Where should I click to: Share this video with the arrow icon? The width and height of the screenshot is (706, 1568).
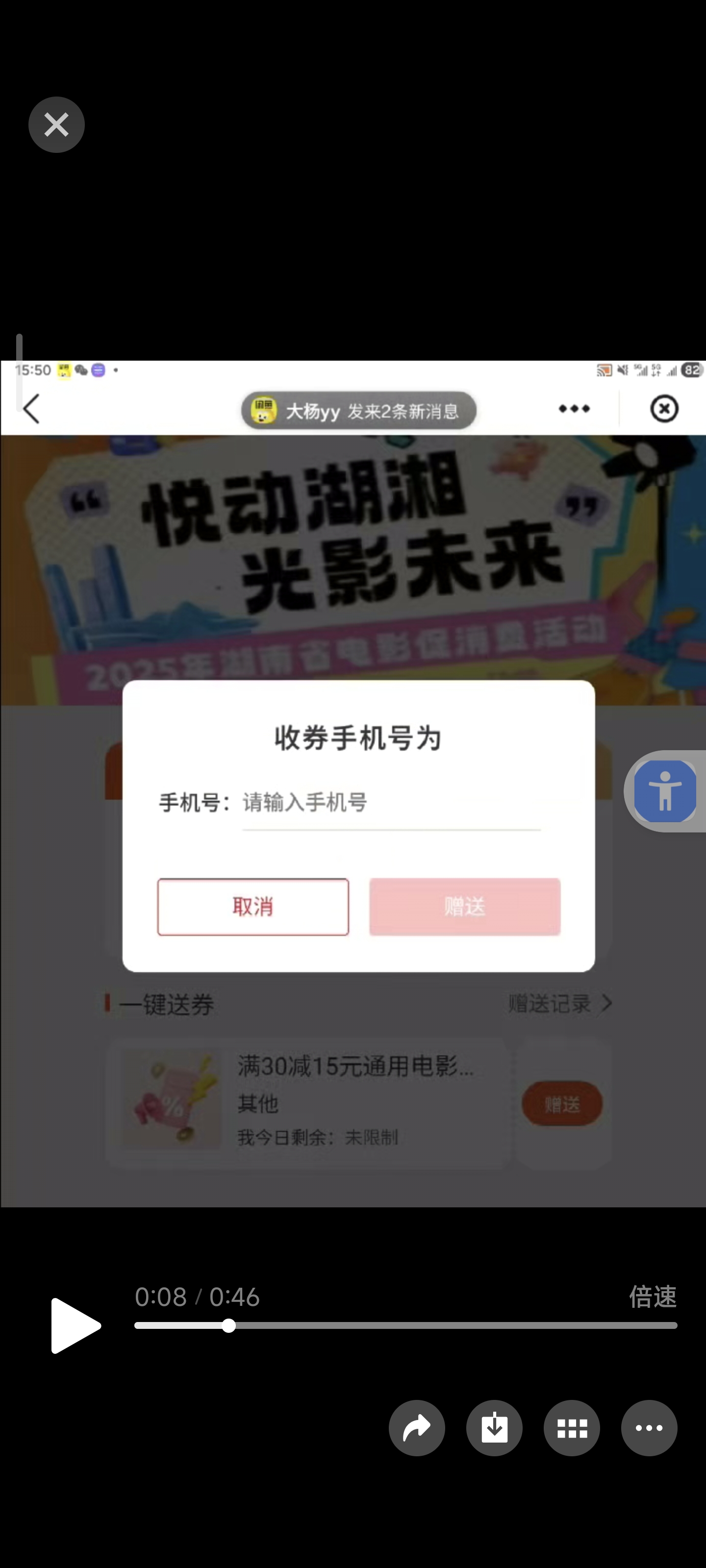[417, 1427]
